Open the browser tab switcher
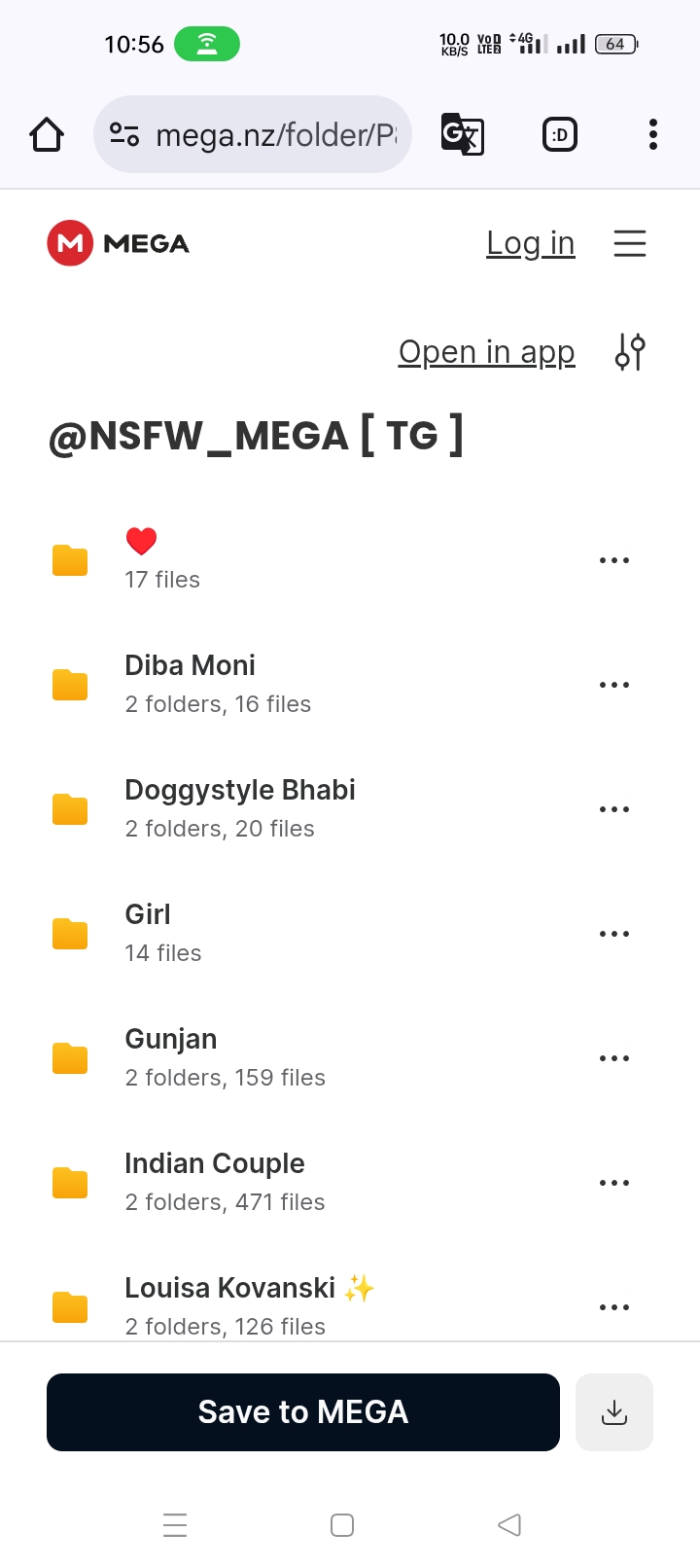This screenshot has height=1568, width=700. click(x=559, y=134)
